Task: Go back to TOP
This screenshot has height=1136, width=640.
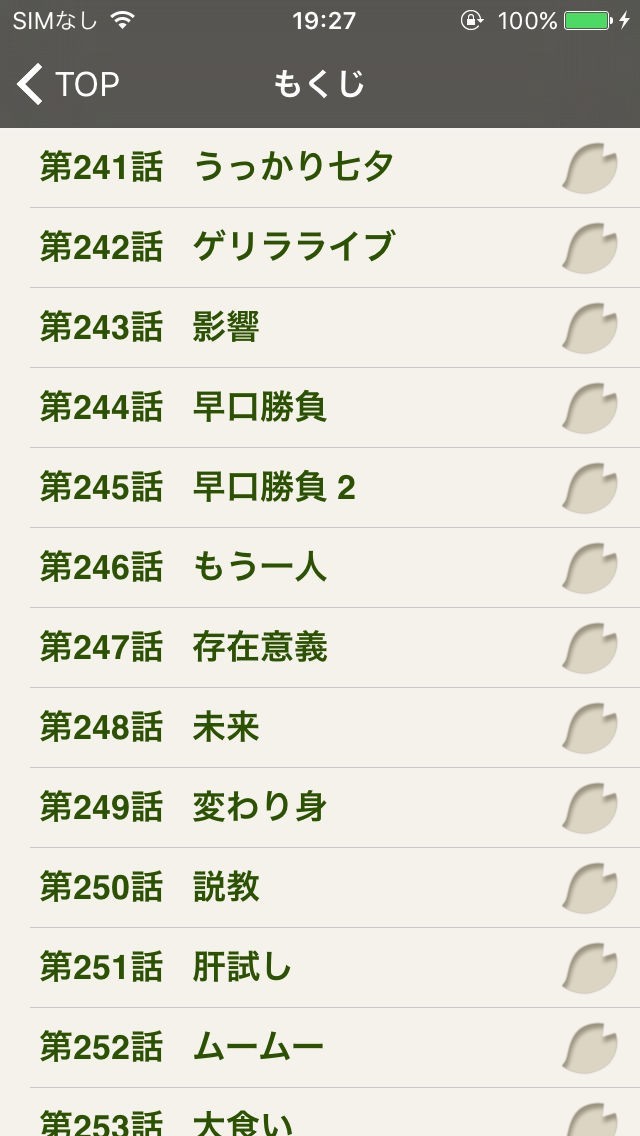Action: tap(68, 85)
